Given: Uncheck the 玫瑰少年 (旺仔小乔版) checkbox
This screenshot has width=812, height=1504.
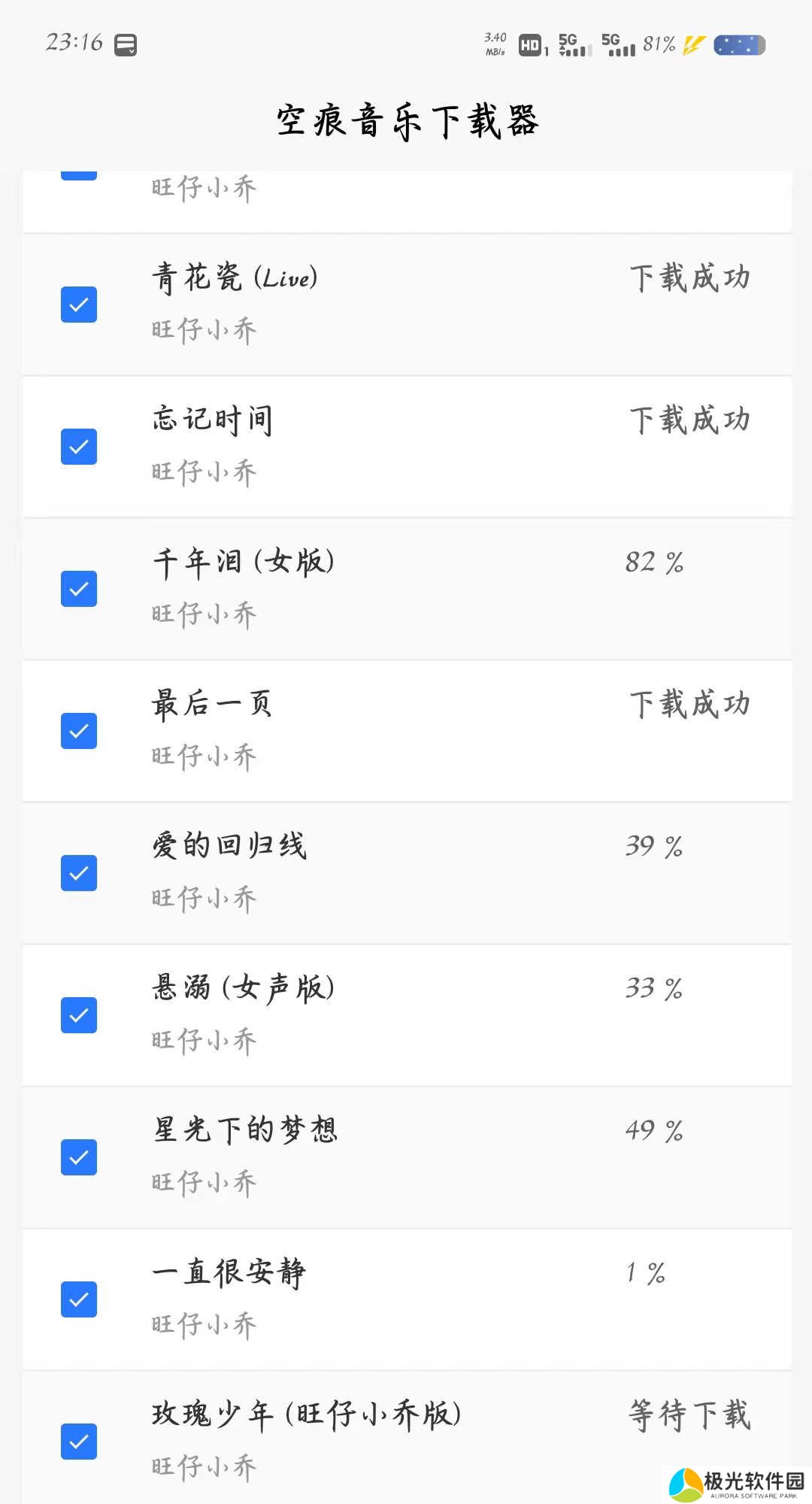Looking at the screenshot, I should point(79,1442).
